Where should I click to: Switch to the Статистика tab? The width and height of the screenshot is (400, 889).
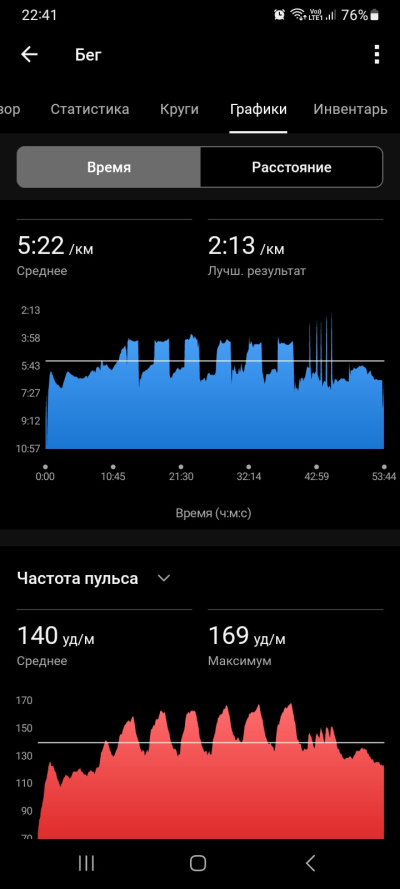pyautogui.click(x=90, y=109)
